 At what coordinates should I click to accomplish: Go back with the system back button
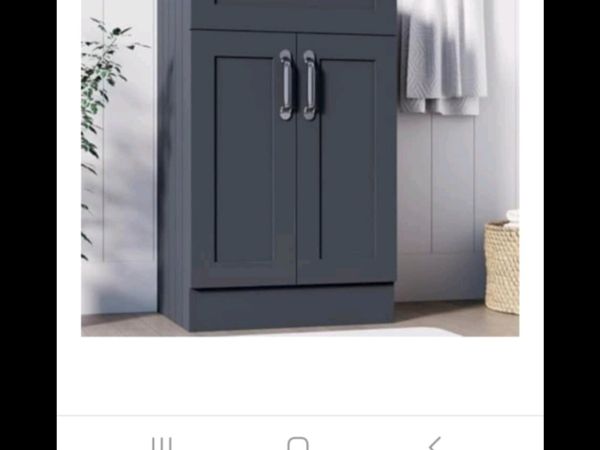tap(434, 443)
